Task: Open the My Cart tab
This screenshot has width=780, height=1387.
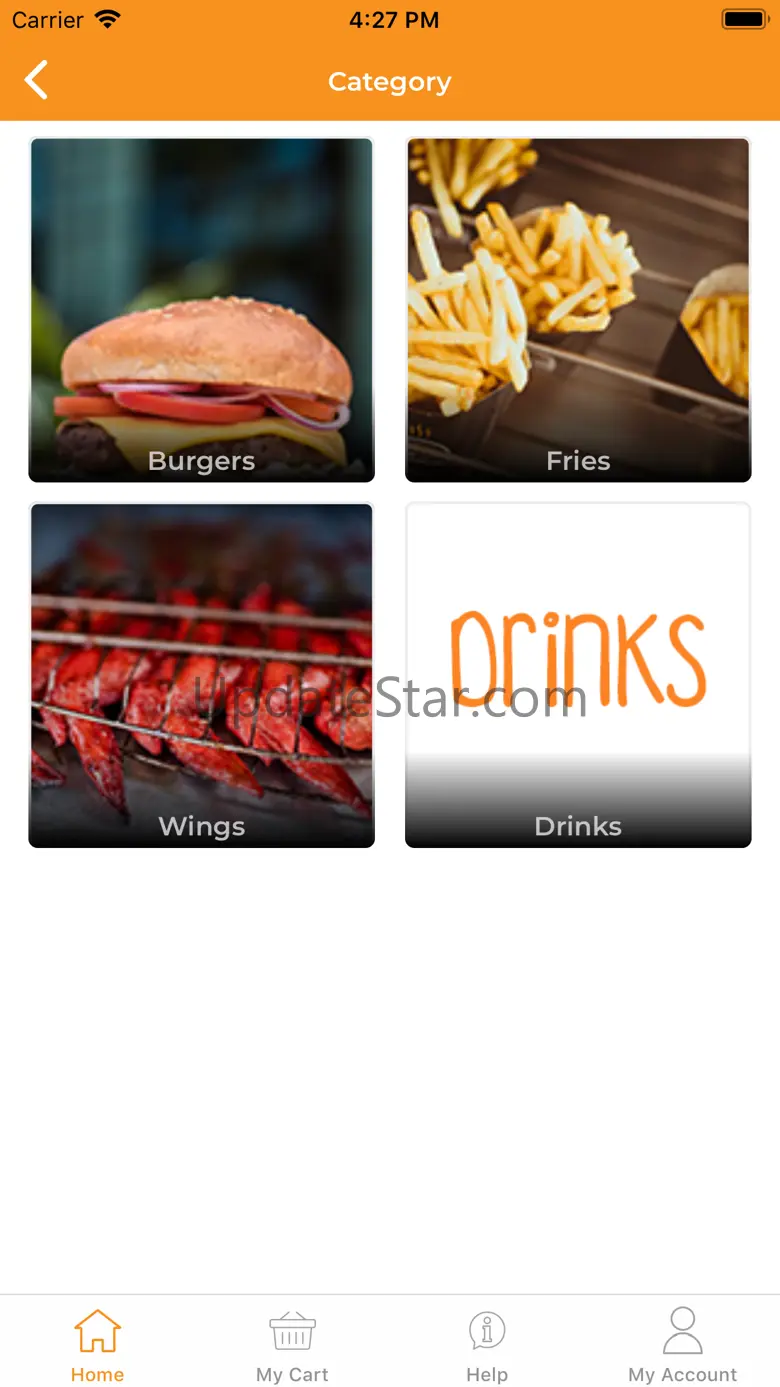Action: pos(292,1345)
